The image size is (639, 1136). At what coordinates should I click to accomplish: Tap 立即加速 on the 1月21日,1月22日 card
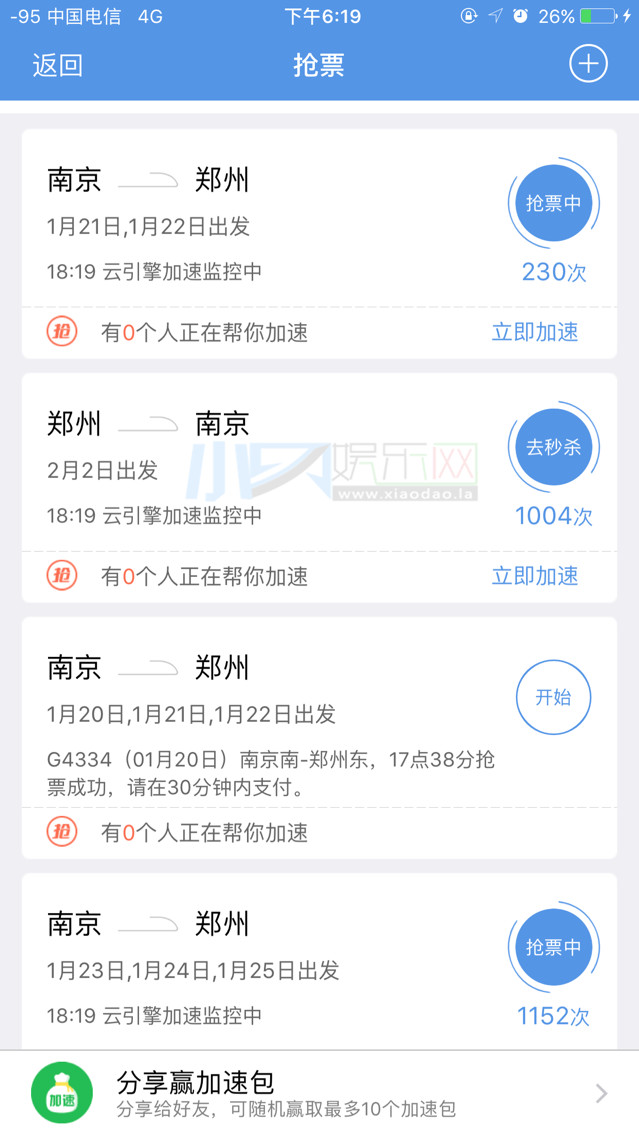(535, 332)
